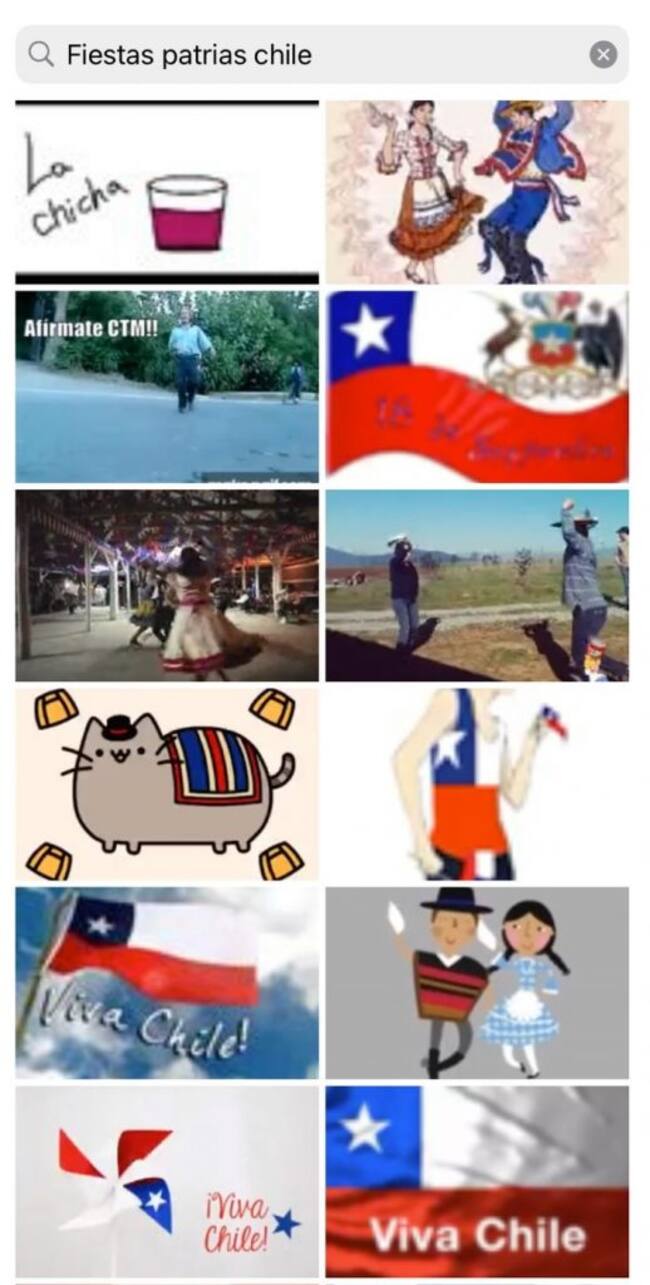Pick the flag dress dancer GIF

pyautogui.click(x=477, y=783)
